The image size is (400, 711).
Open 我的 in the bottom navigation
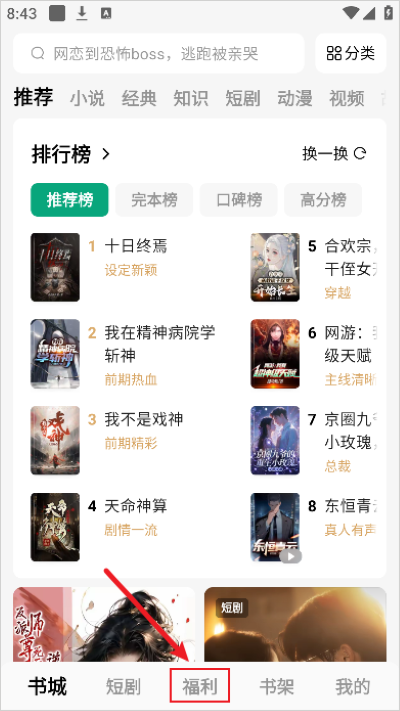(x=352, y=687)
